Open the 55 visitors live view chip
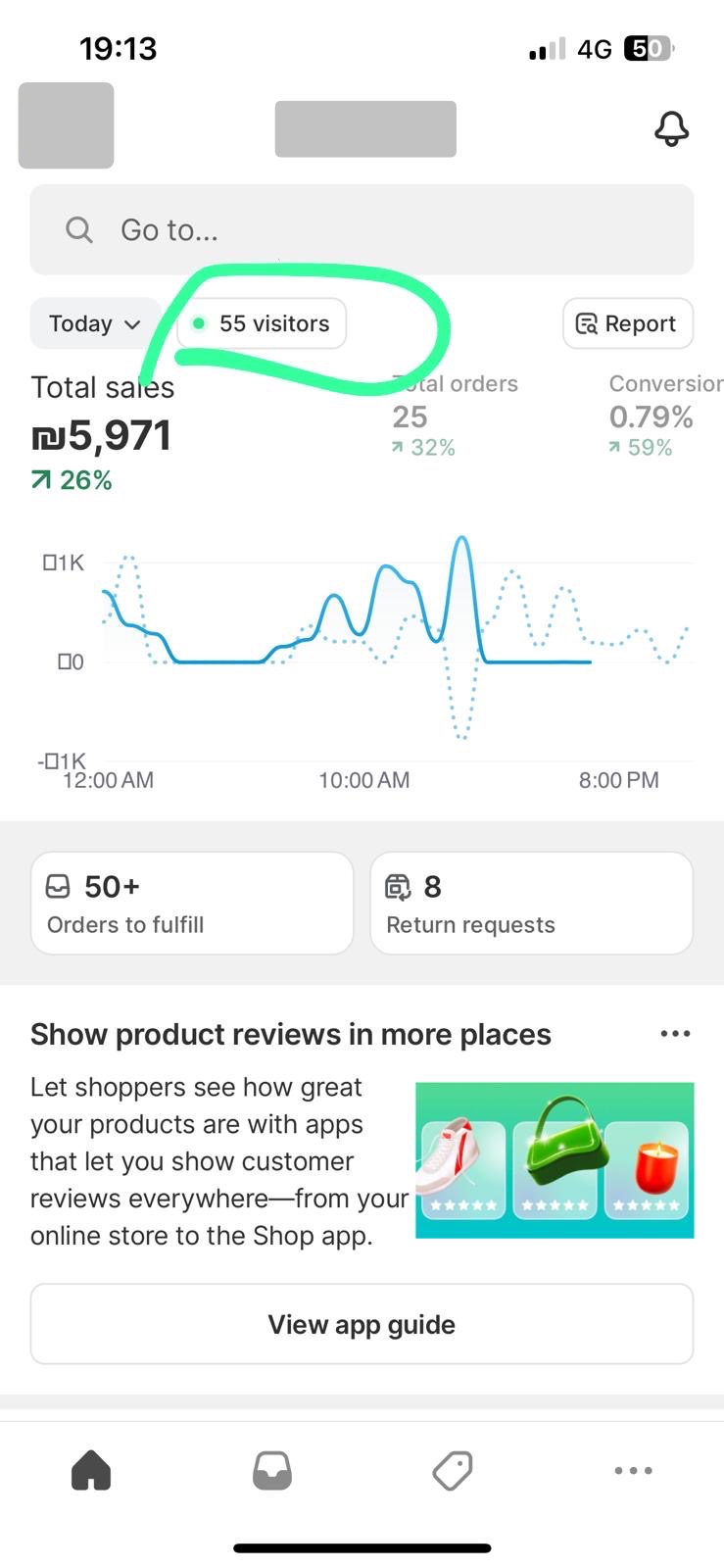This screenshot has height=1568, width=724. point(262,323)
